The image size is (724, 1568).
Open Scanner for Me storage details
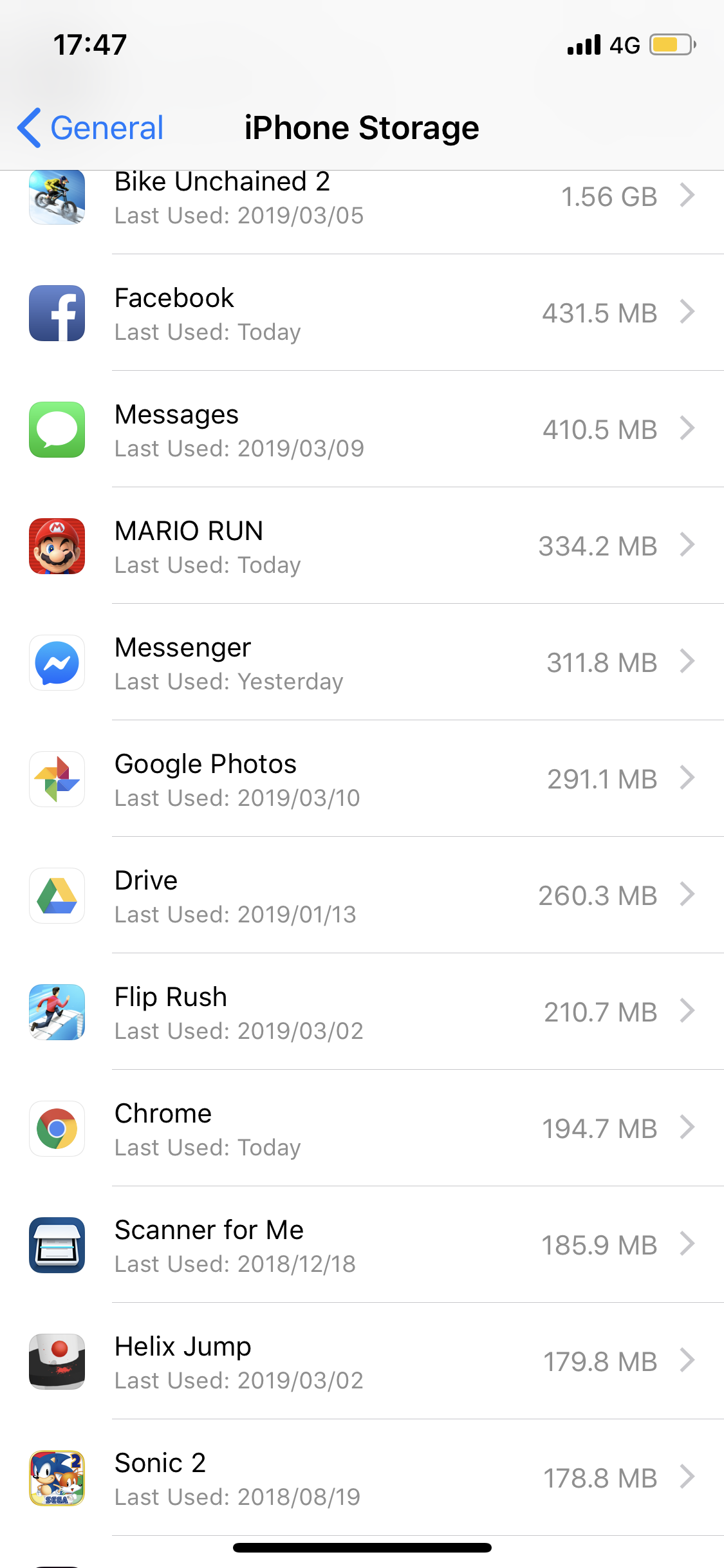[x=362, y=1246]
